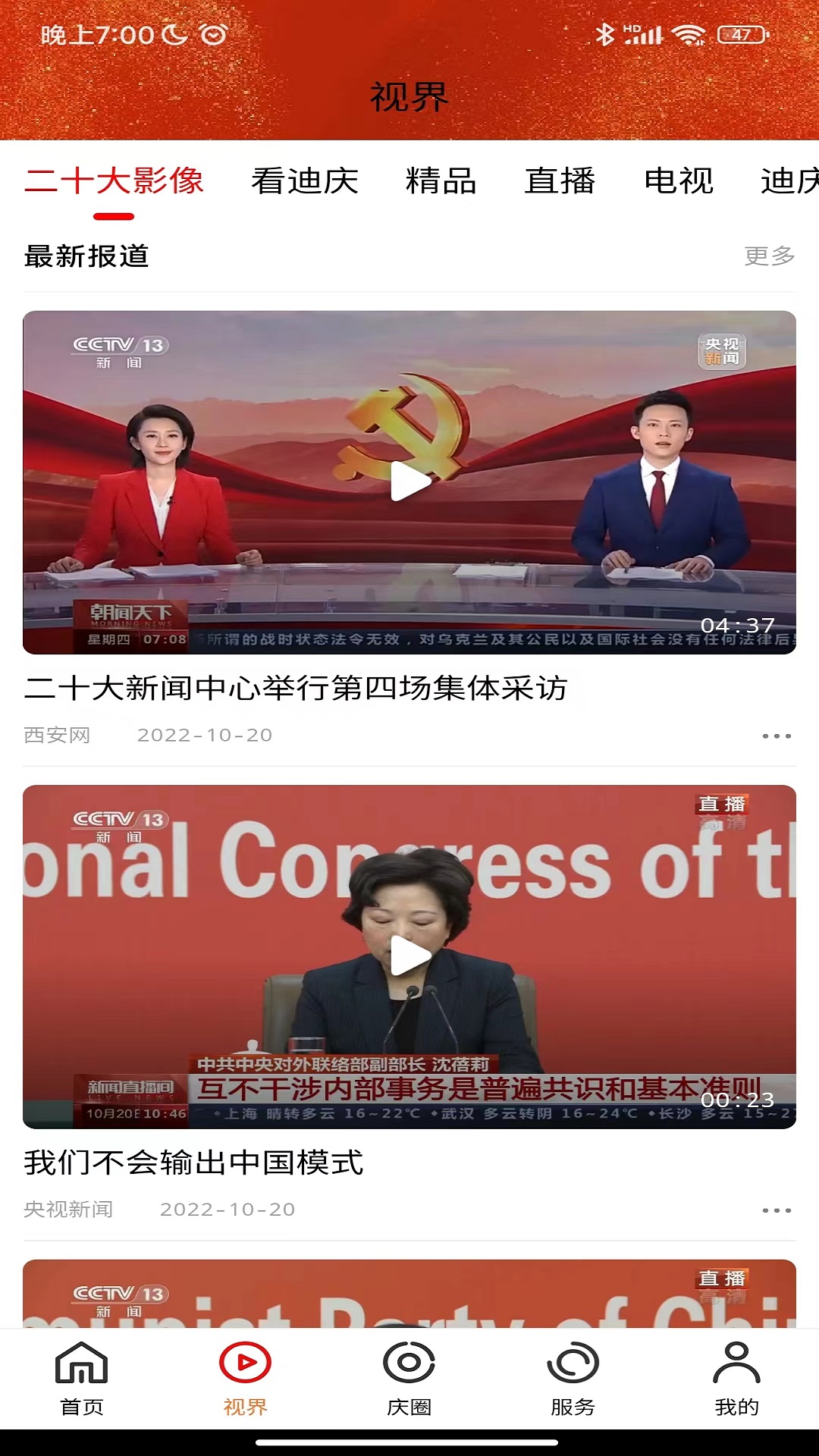Image resolution: width=819 pixels, height=1456 pixels.
Task: Open the partially visible third video card
Action: (409, 1294)
